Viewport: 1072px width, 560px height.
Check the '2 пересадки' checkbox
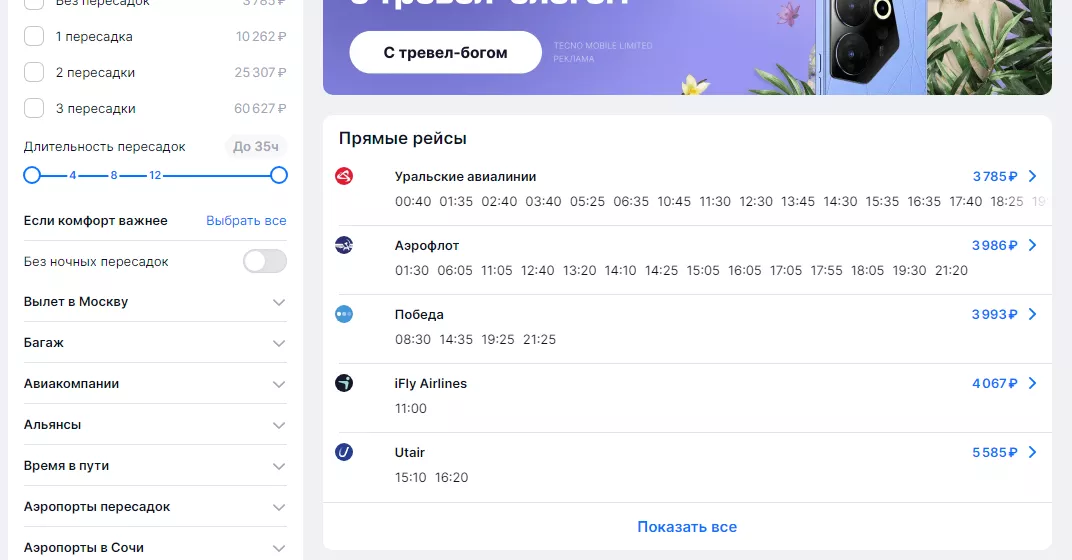click(x=34, y=73)
